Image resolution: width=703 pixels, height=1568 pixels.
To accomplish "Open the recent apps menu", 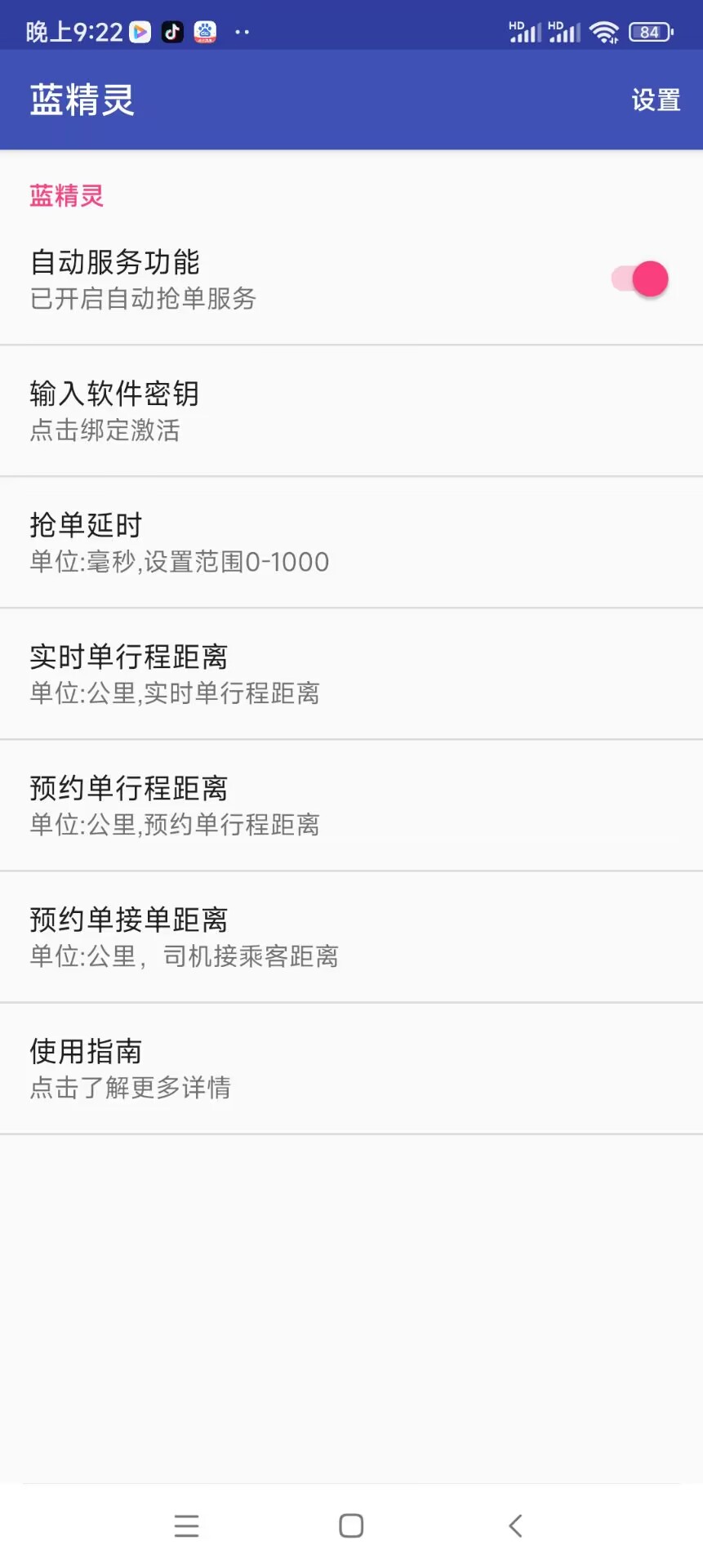I will (x=187, y=1526).
